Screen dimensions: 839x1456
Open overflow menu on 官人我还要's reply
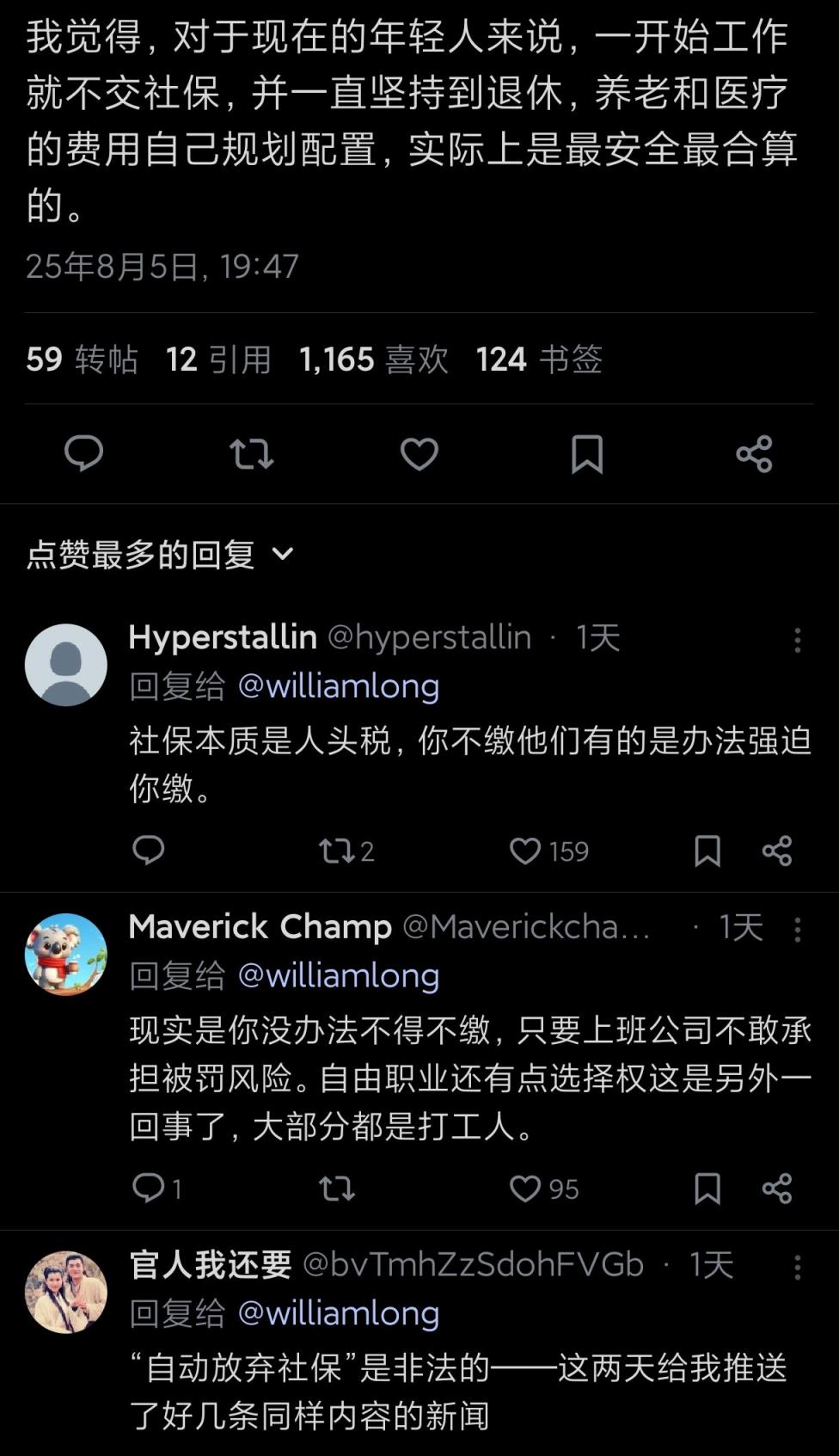[797, 1266]
